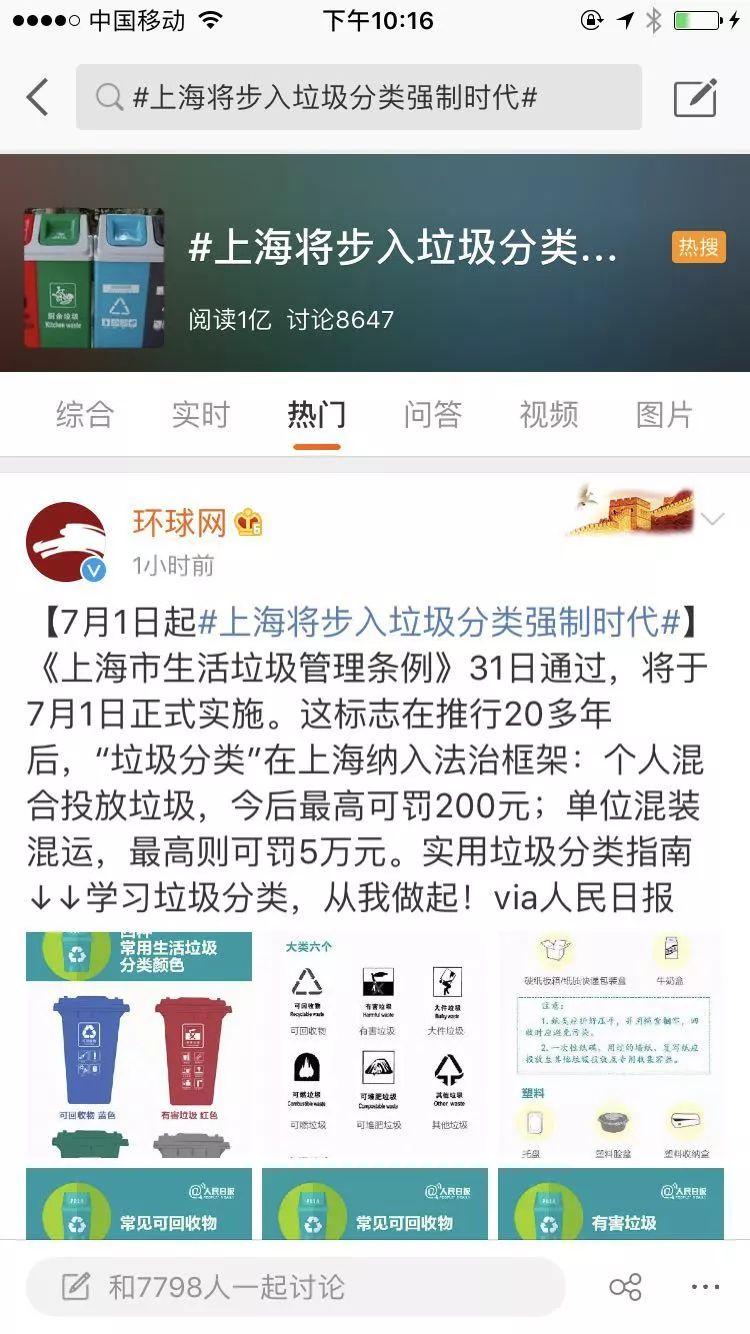Select the 热门 tab
750x1334 pixels.
(x=317, y=414)
